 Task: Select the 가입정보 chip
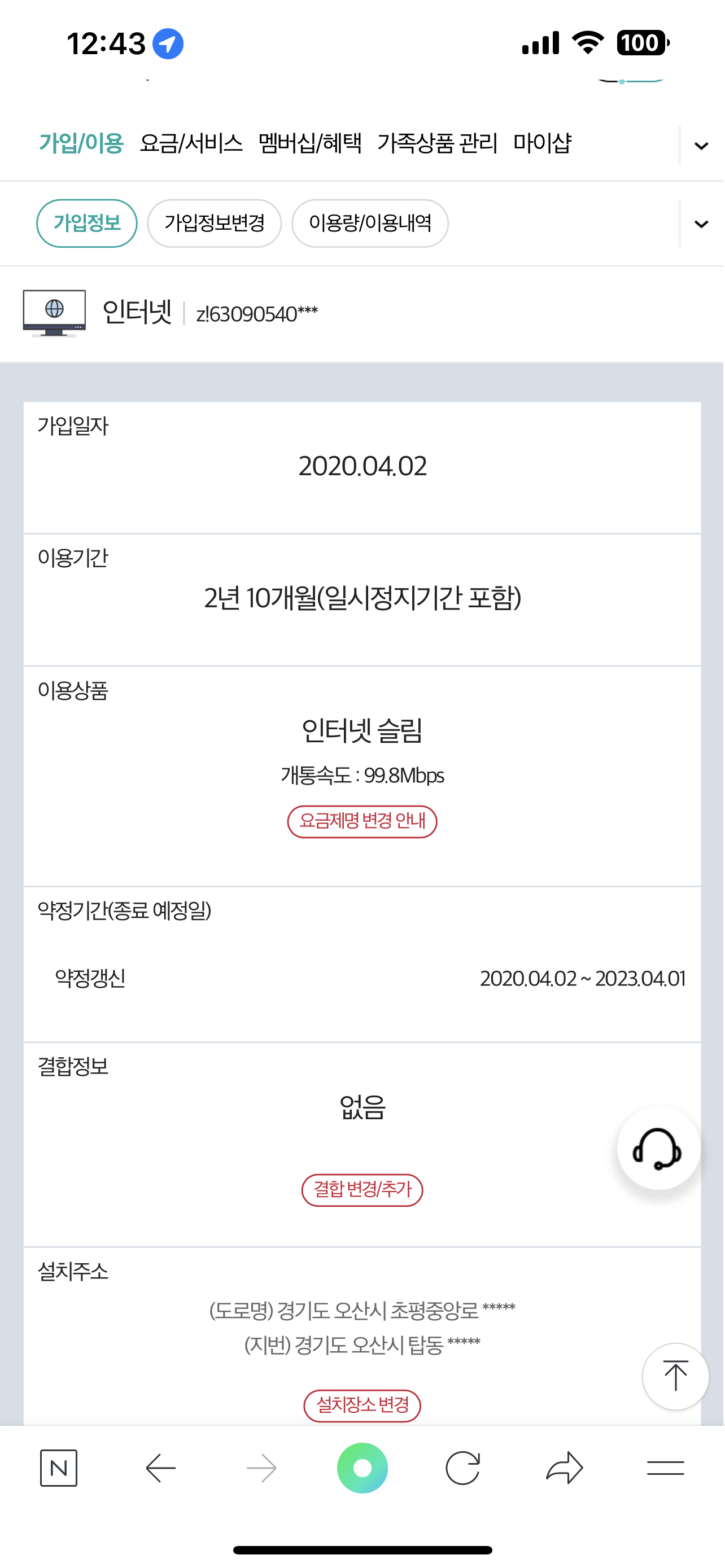(x=87, y=224)
